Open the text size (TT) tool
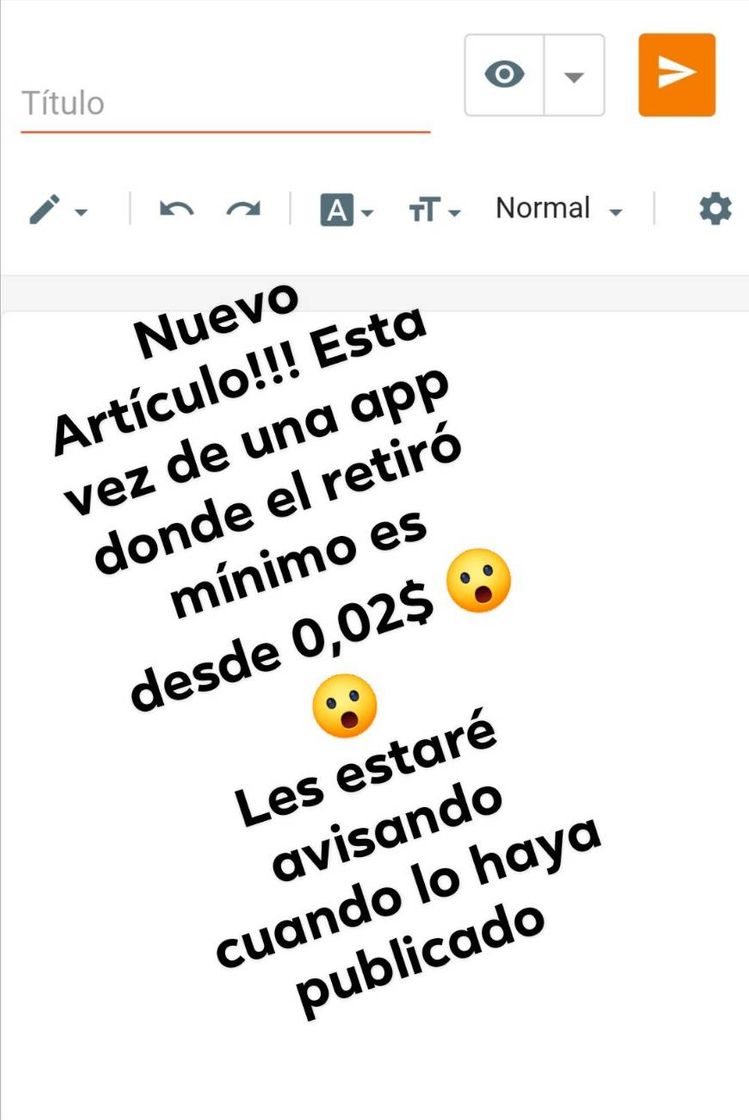This screenshot has height=1120, width=749. [425, 208]
